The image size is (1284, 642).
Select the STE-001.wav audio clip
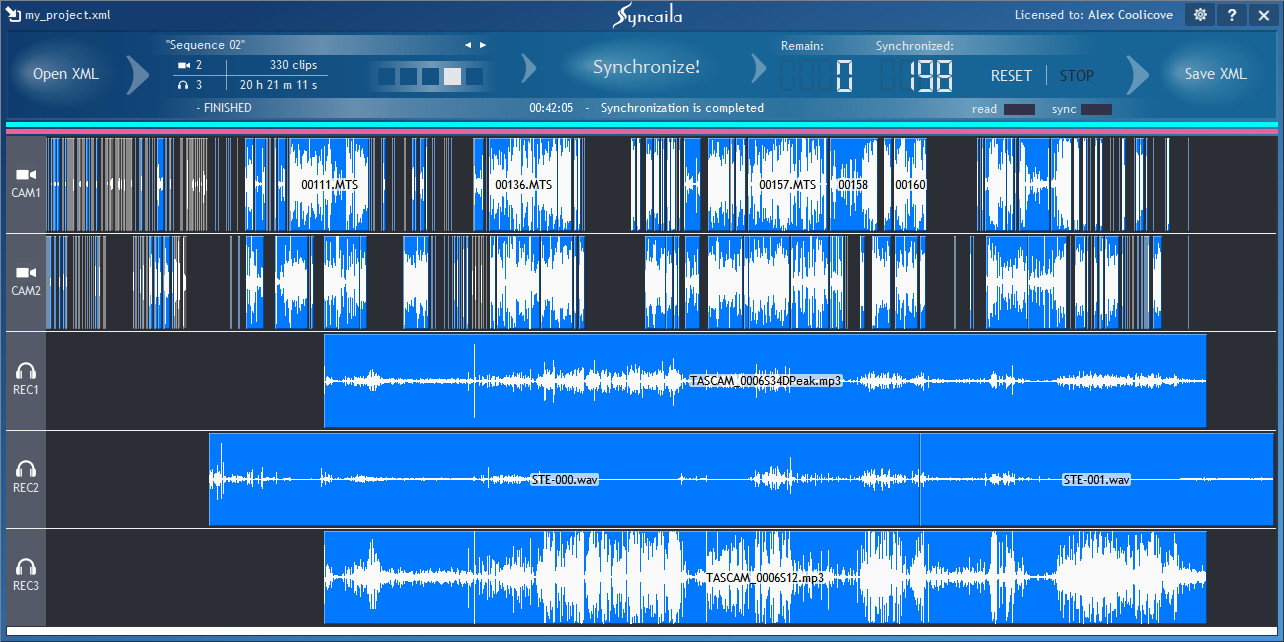1096,480
